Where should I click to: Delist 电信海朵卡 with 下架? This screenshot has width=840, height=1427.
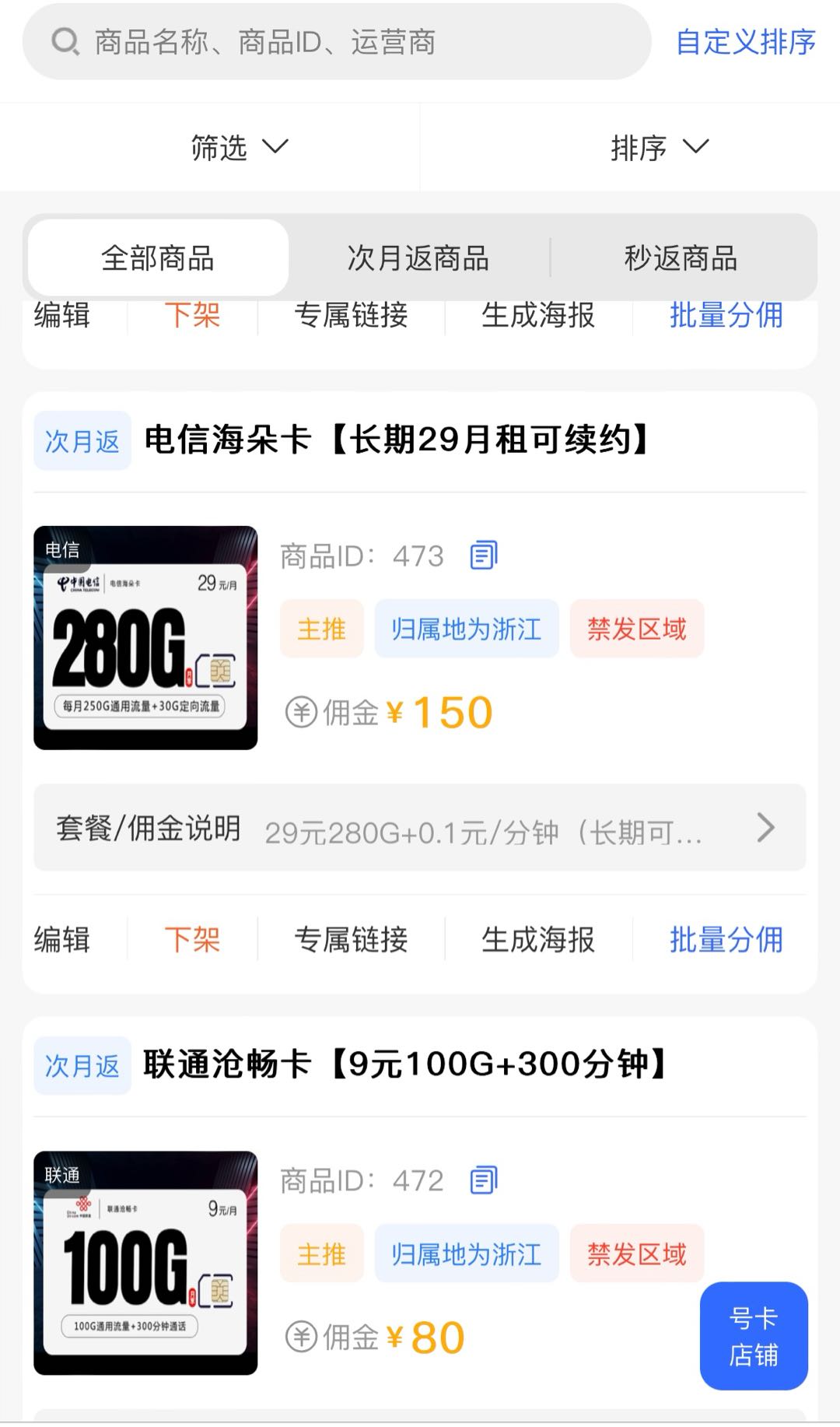coord(192,940)
